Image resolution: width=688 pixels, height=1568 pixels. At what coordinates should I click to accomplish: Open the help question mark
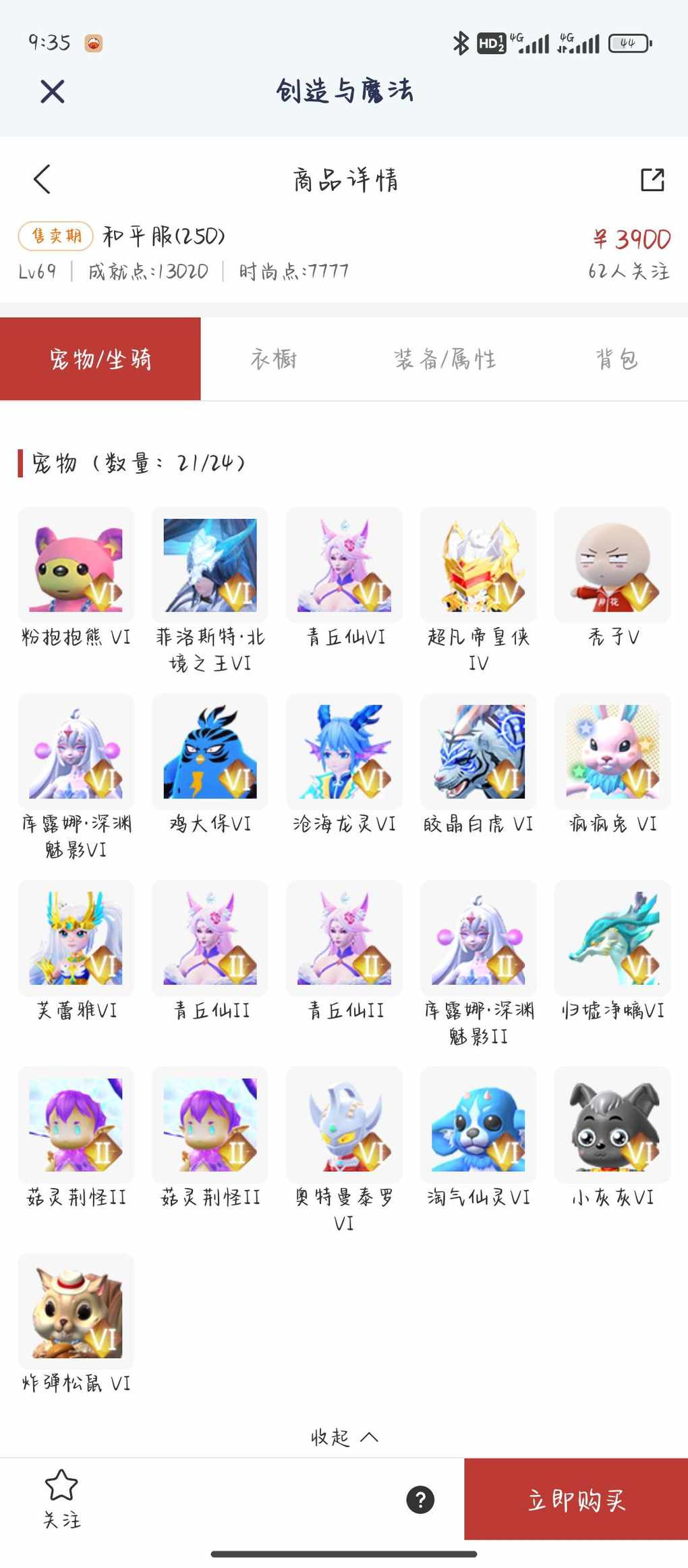[420, 1500]
